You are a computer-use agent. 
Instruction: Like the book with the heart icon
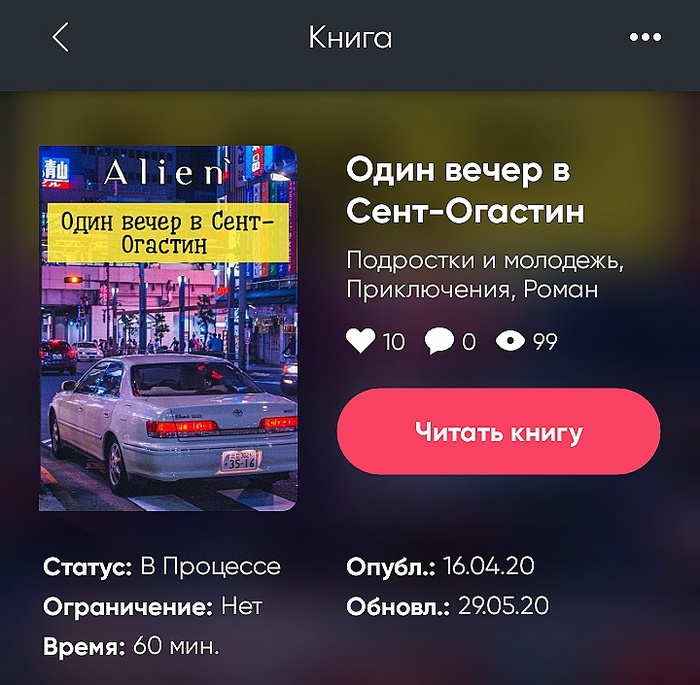pyautogui.click(x=361, y=342)
